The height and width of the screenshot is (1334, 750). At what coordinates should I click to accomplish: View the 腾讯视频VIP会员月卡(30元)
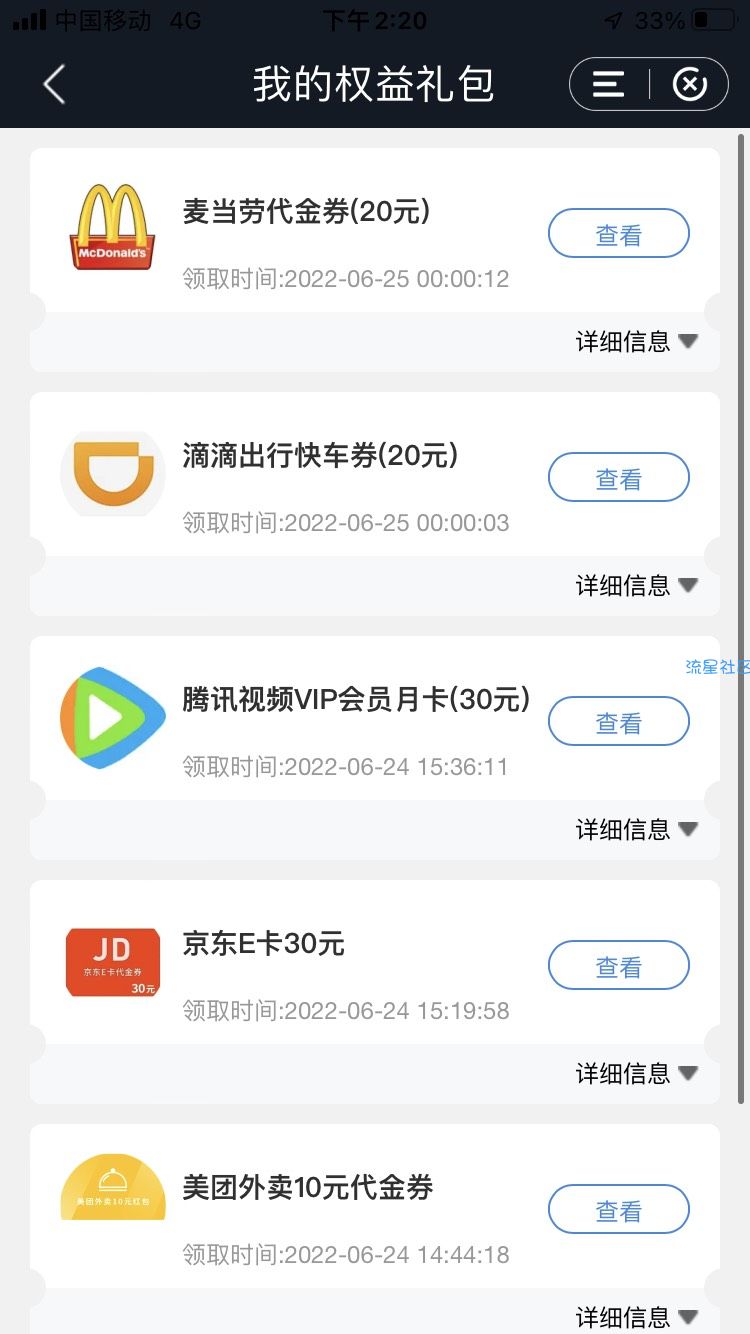(619, 723)
